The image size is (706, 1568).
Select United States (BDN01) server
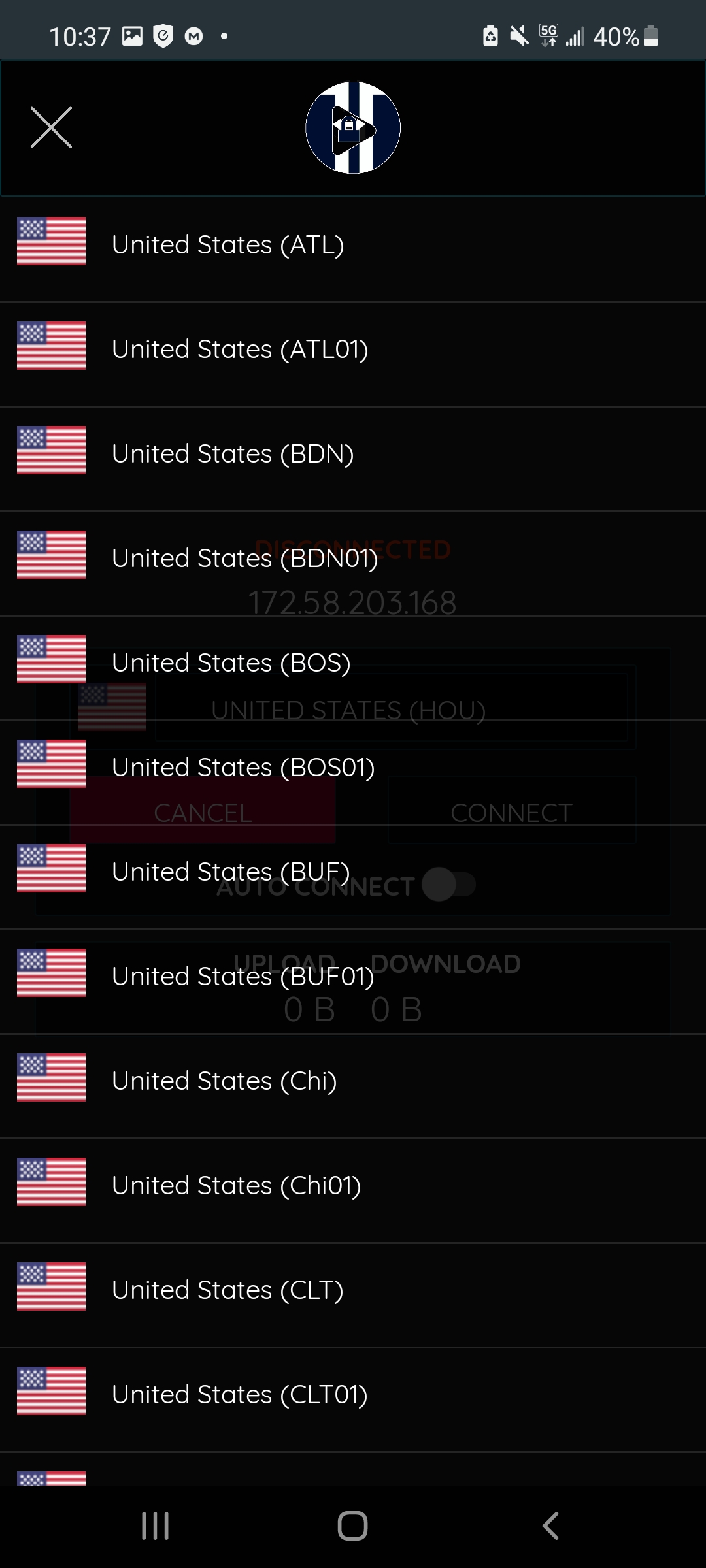tap(353, 563)
